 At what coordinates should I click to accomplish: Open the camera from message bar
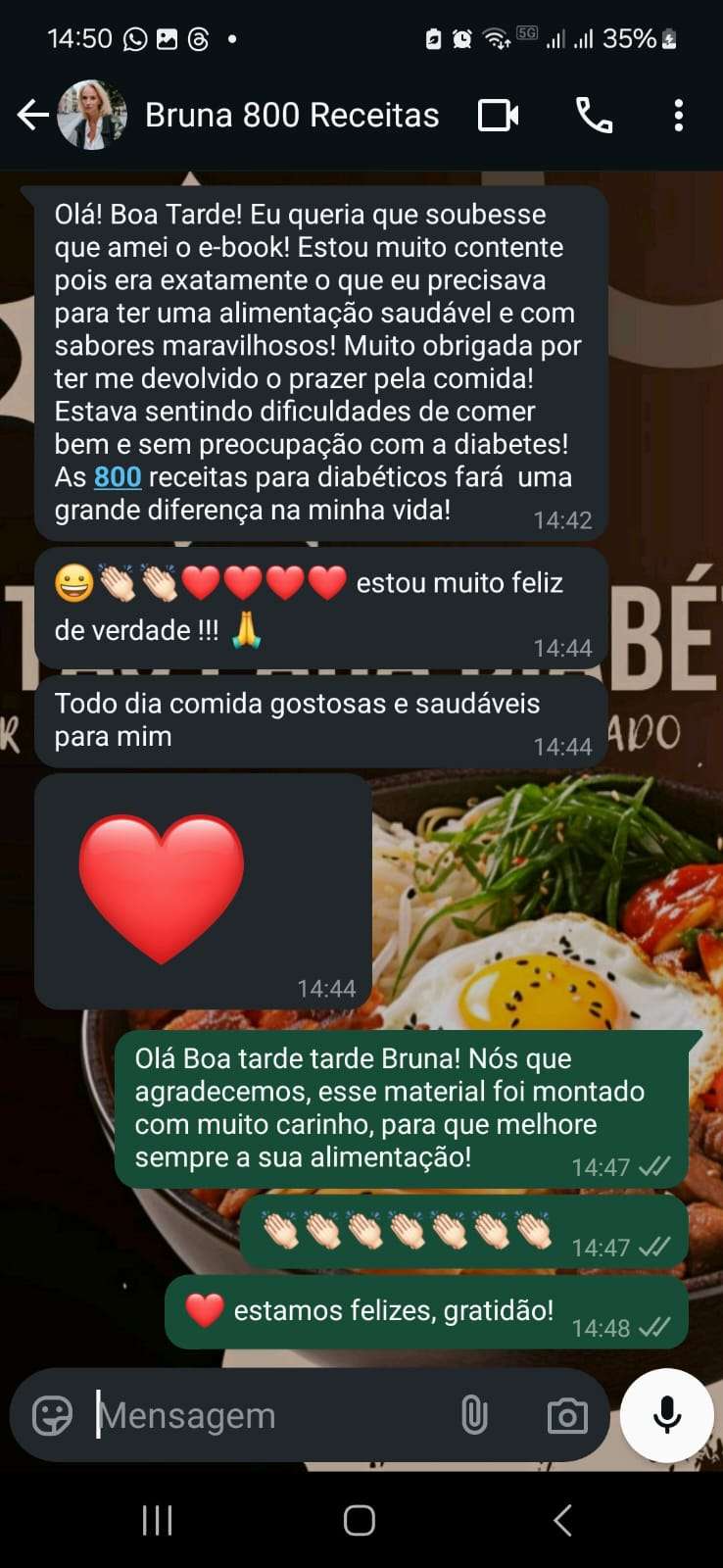(567, 1415)
